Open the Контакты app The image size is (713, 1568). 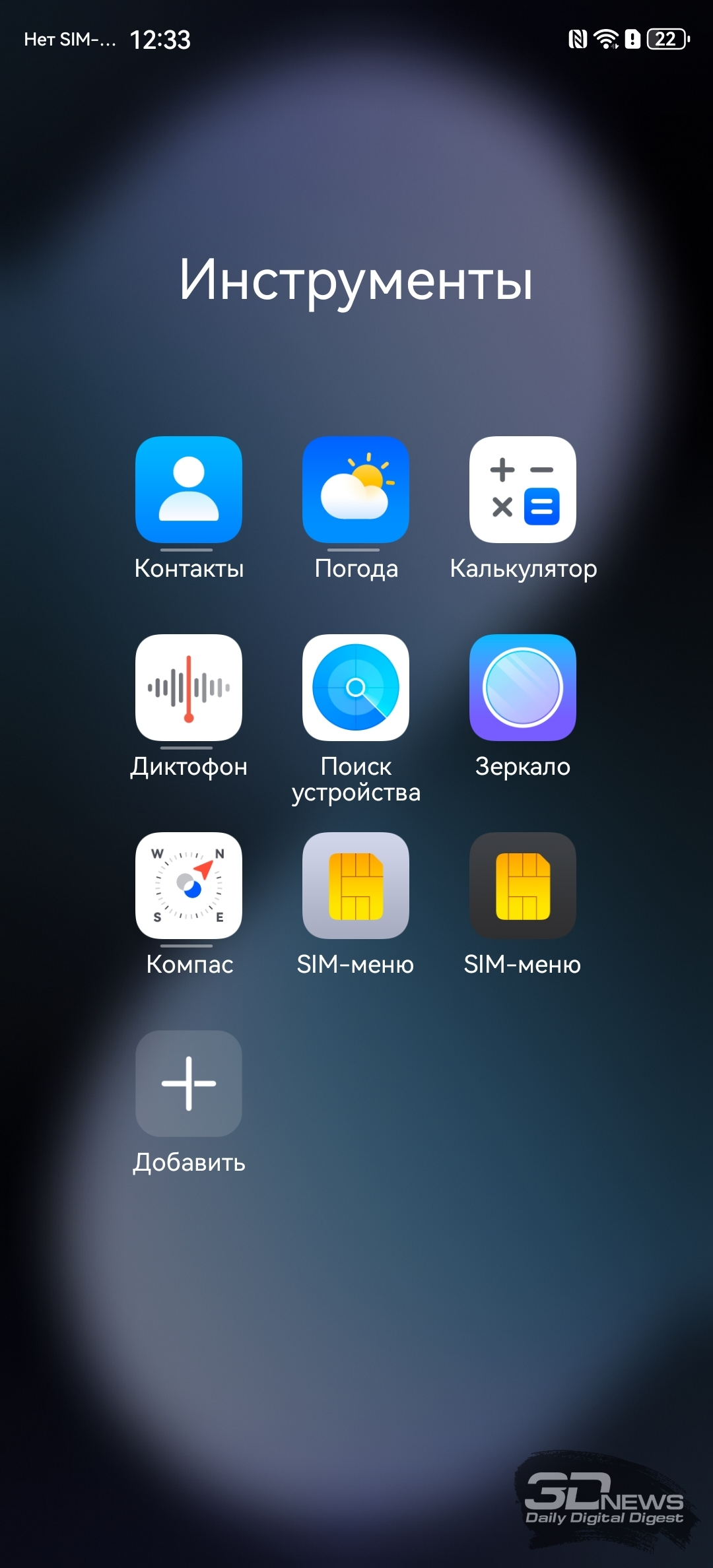click(x=189, y=490)
